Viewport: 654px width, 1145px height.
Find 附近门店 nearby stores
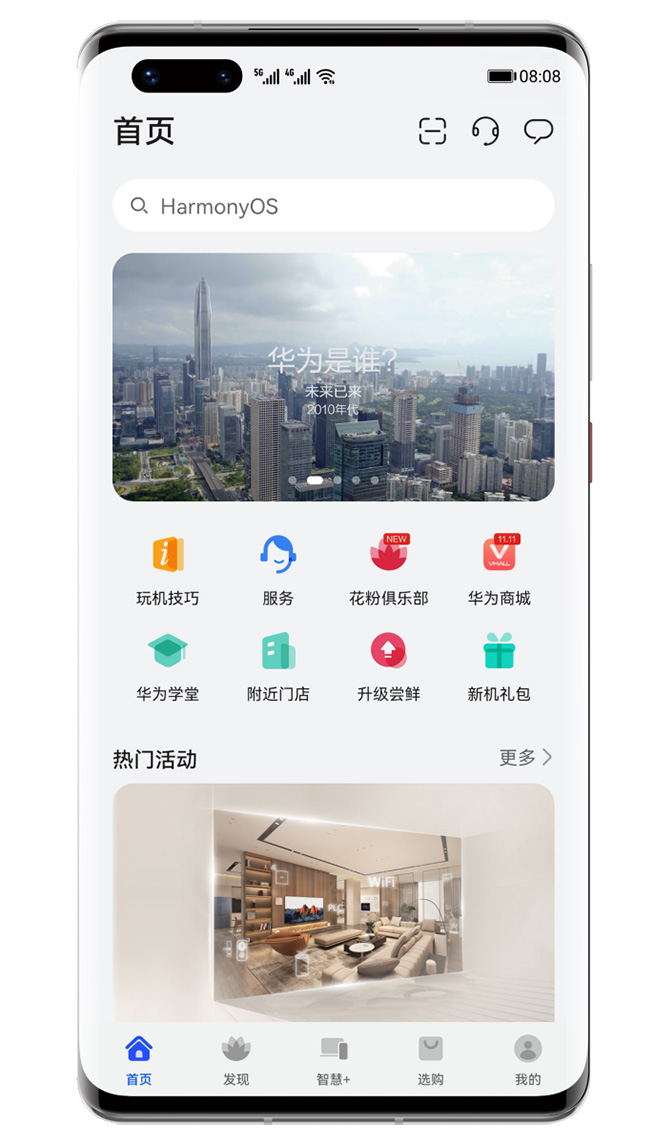pos(278,665)
